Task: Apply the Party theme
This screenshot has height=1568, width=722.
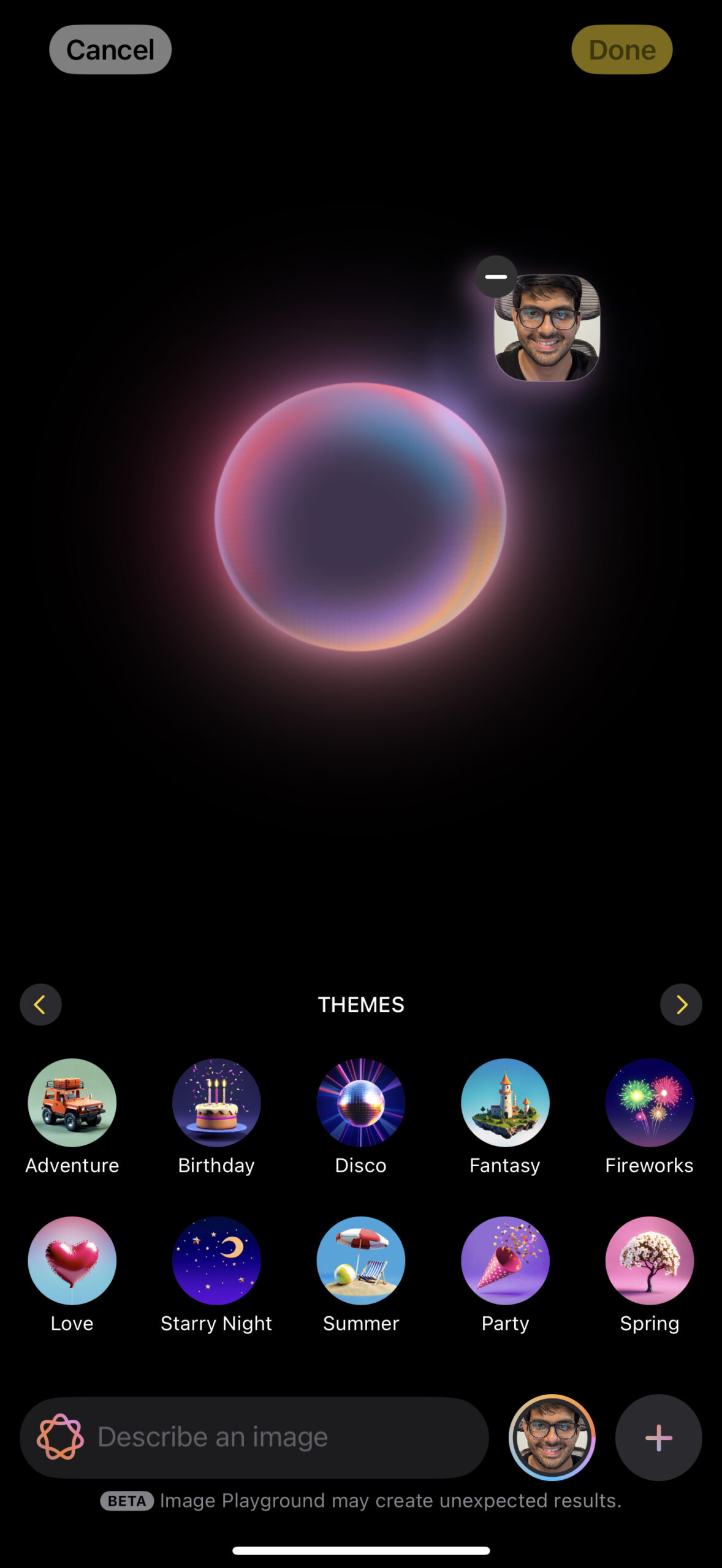Action: [505, 1261]
